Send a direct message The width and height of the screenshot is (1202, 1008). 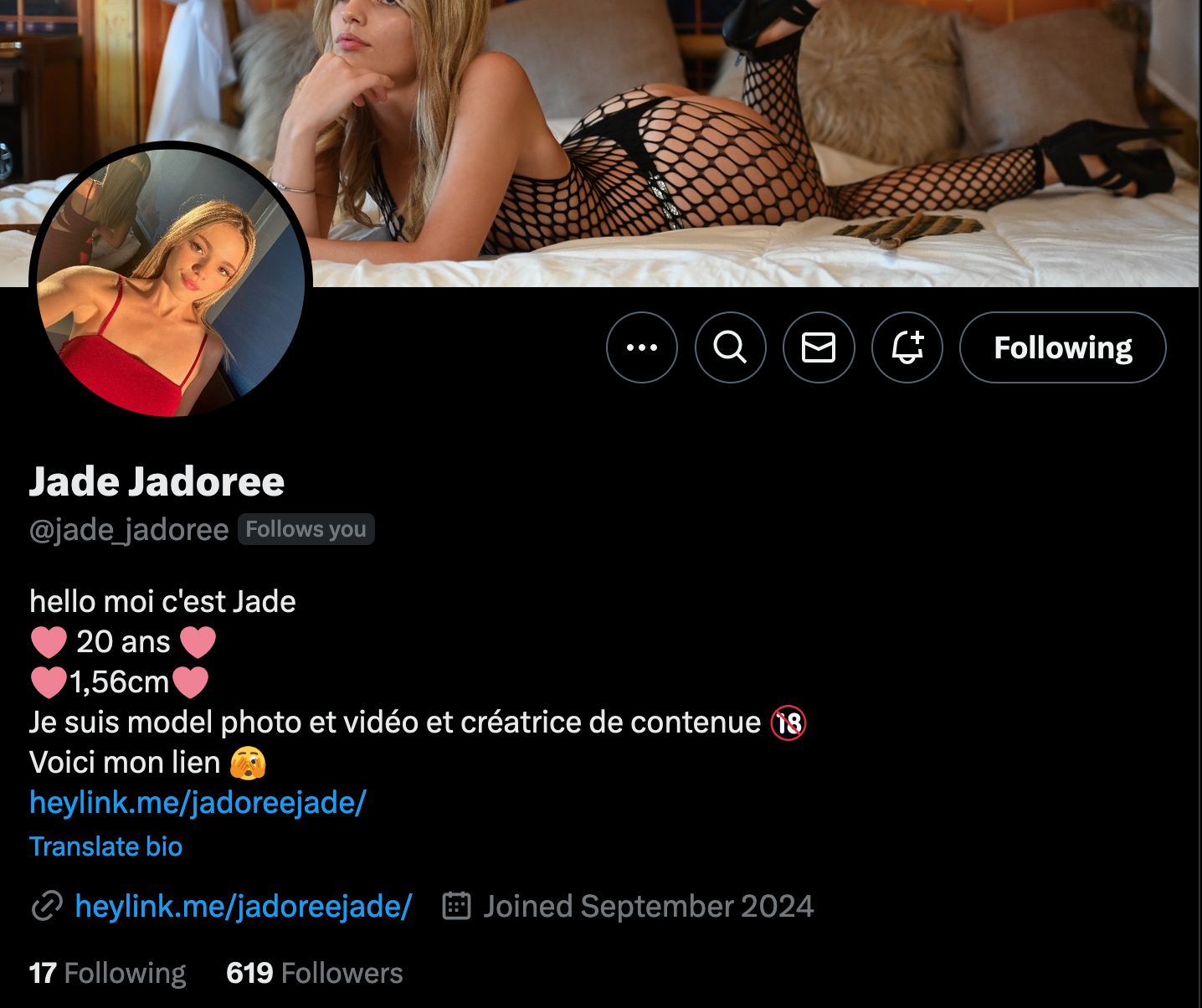click(x=819, y=347)
